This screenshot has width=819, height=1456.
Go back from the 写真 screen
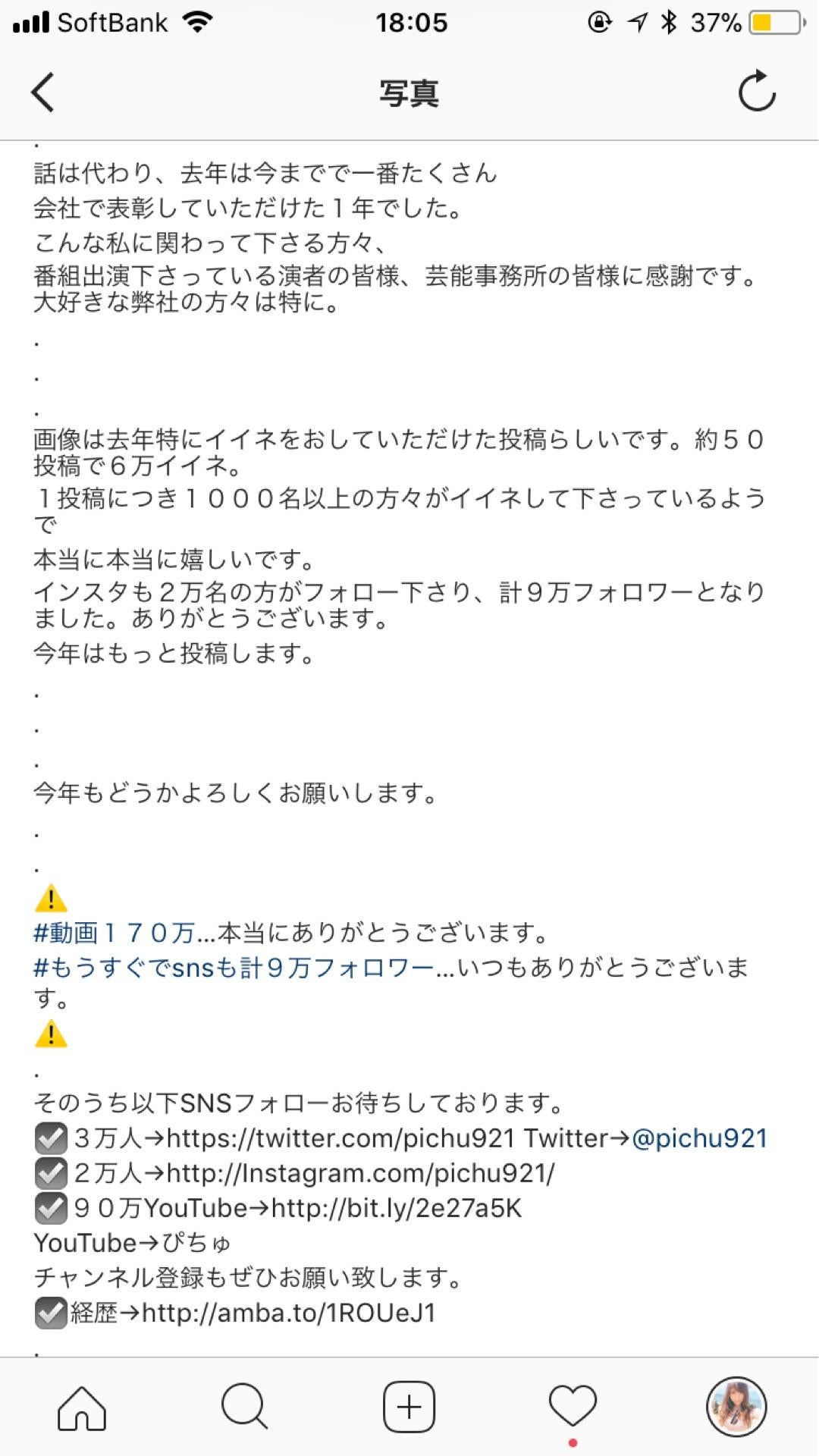43,93
